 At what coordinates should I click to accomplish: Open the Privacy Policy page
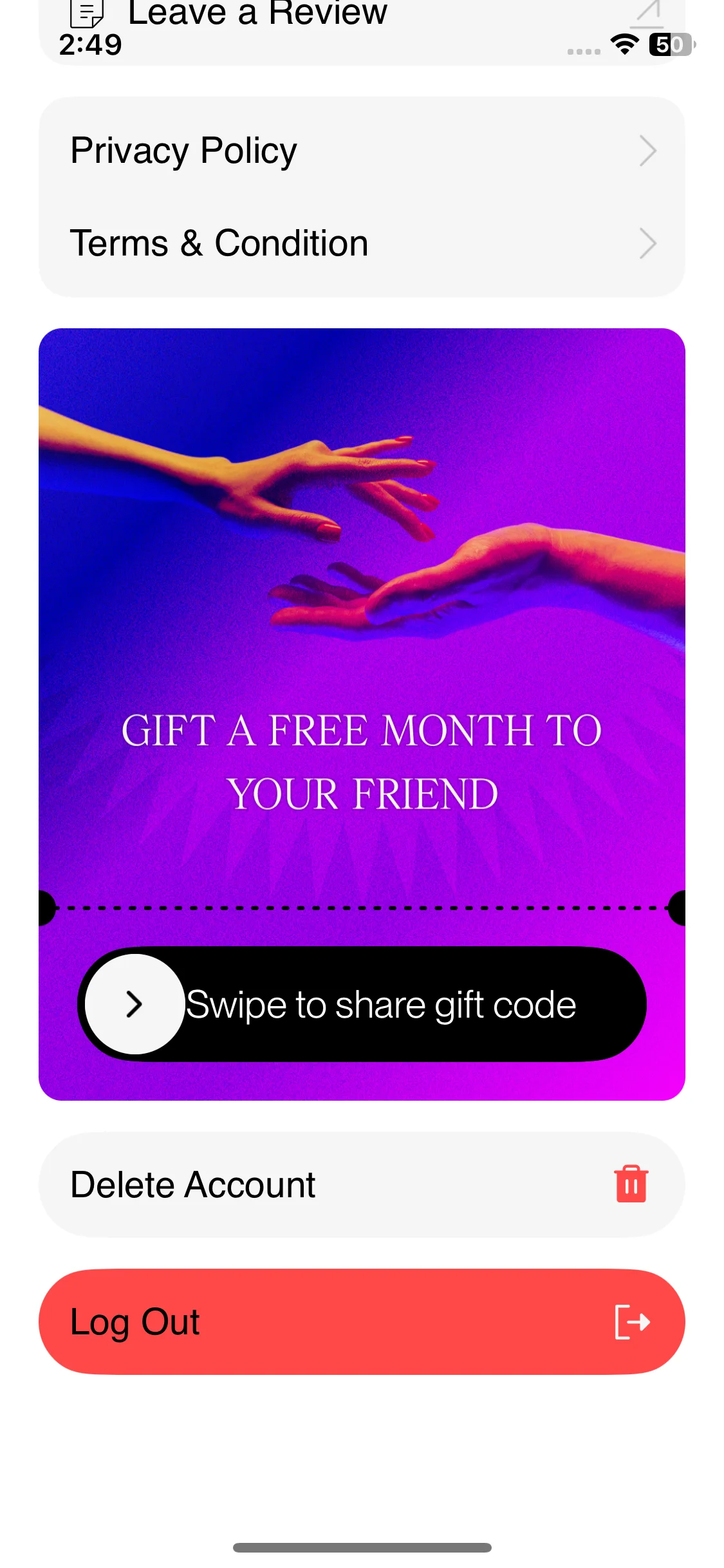pos(362,151)
